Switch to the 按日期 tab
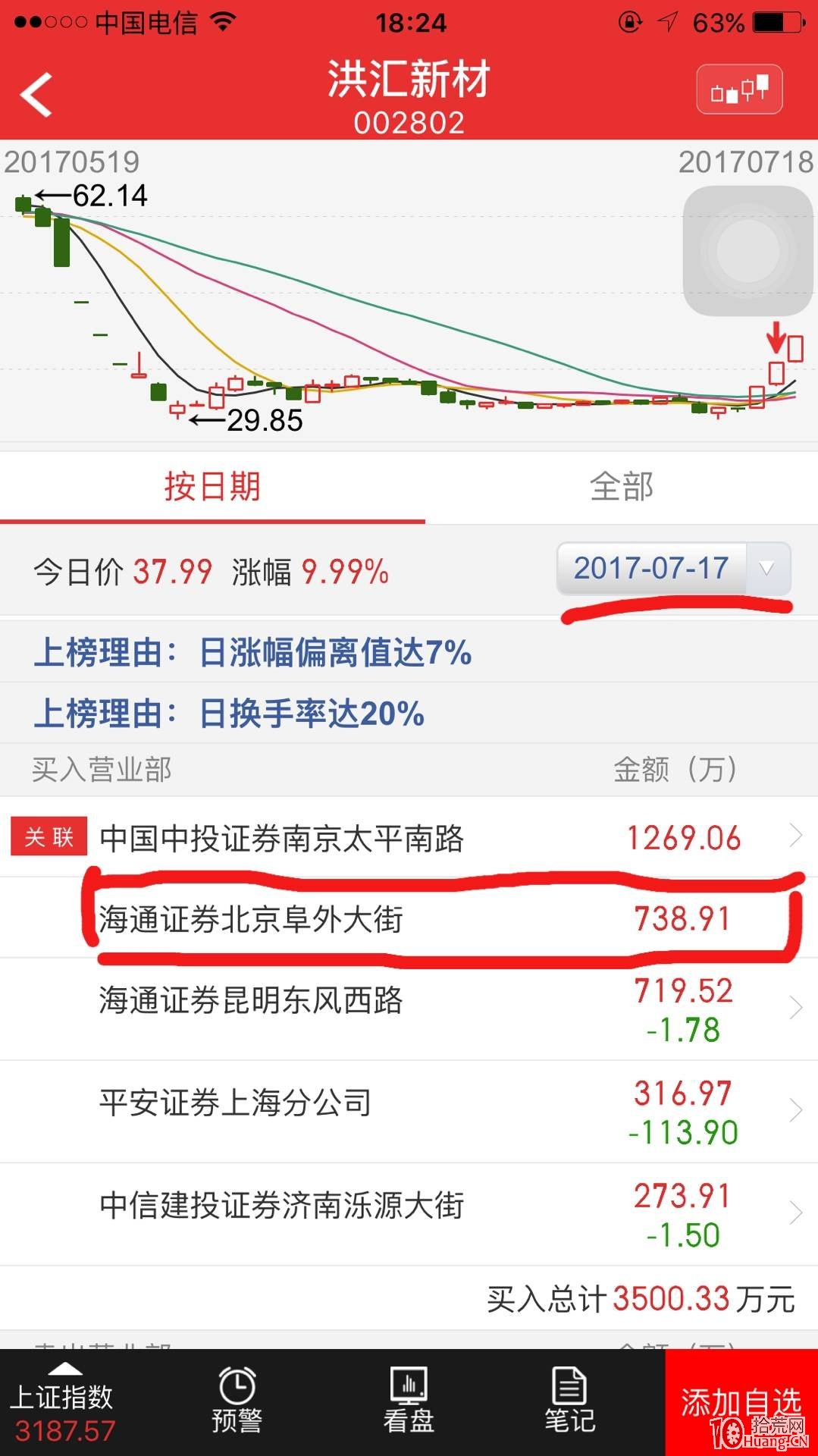 (212, 487)
